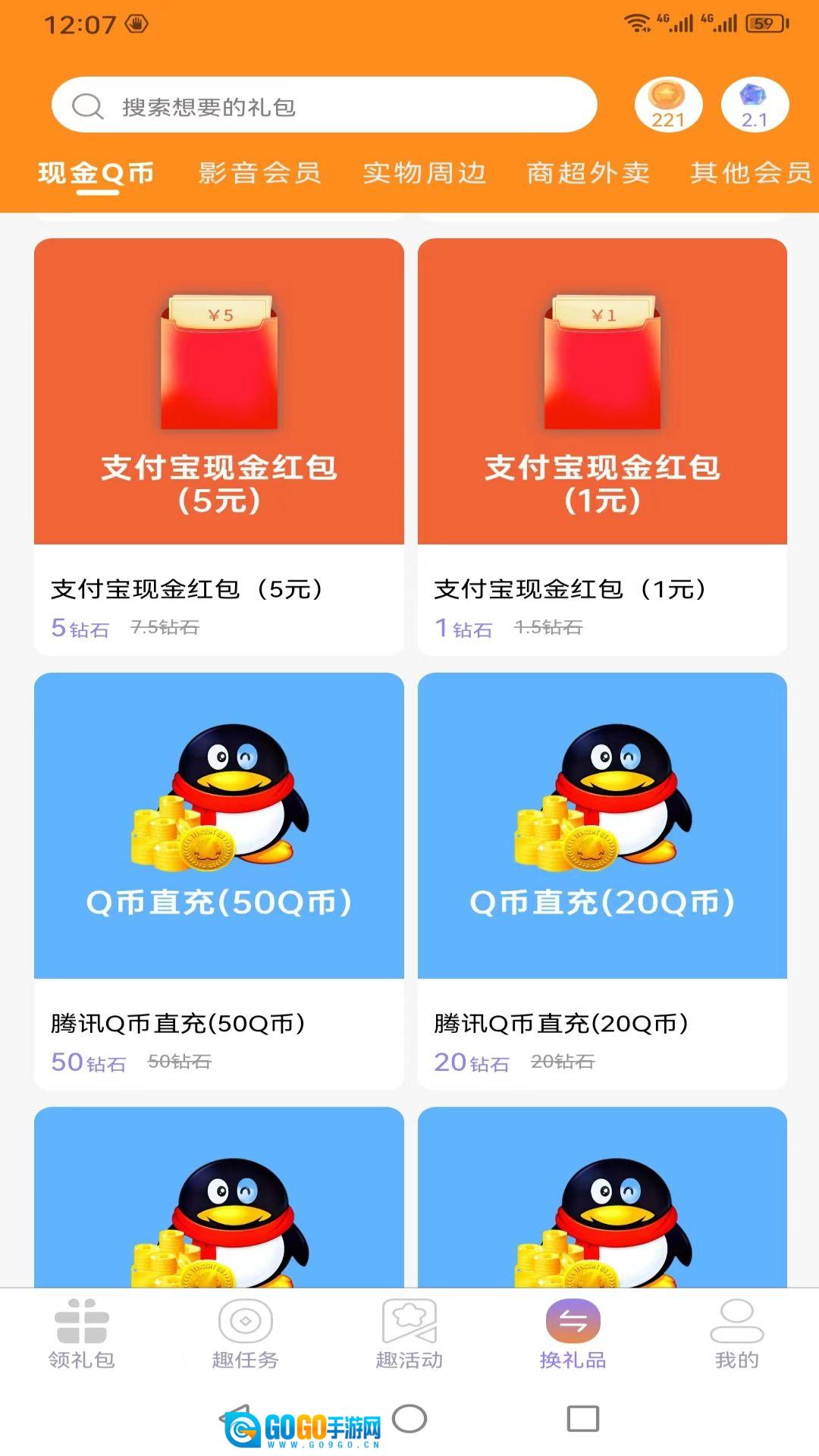Switch to the 商超外卖 tab

pyautogui.click(x=588, y=173)
